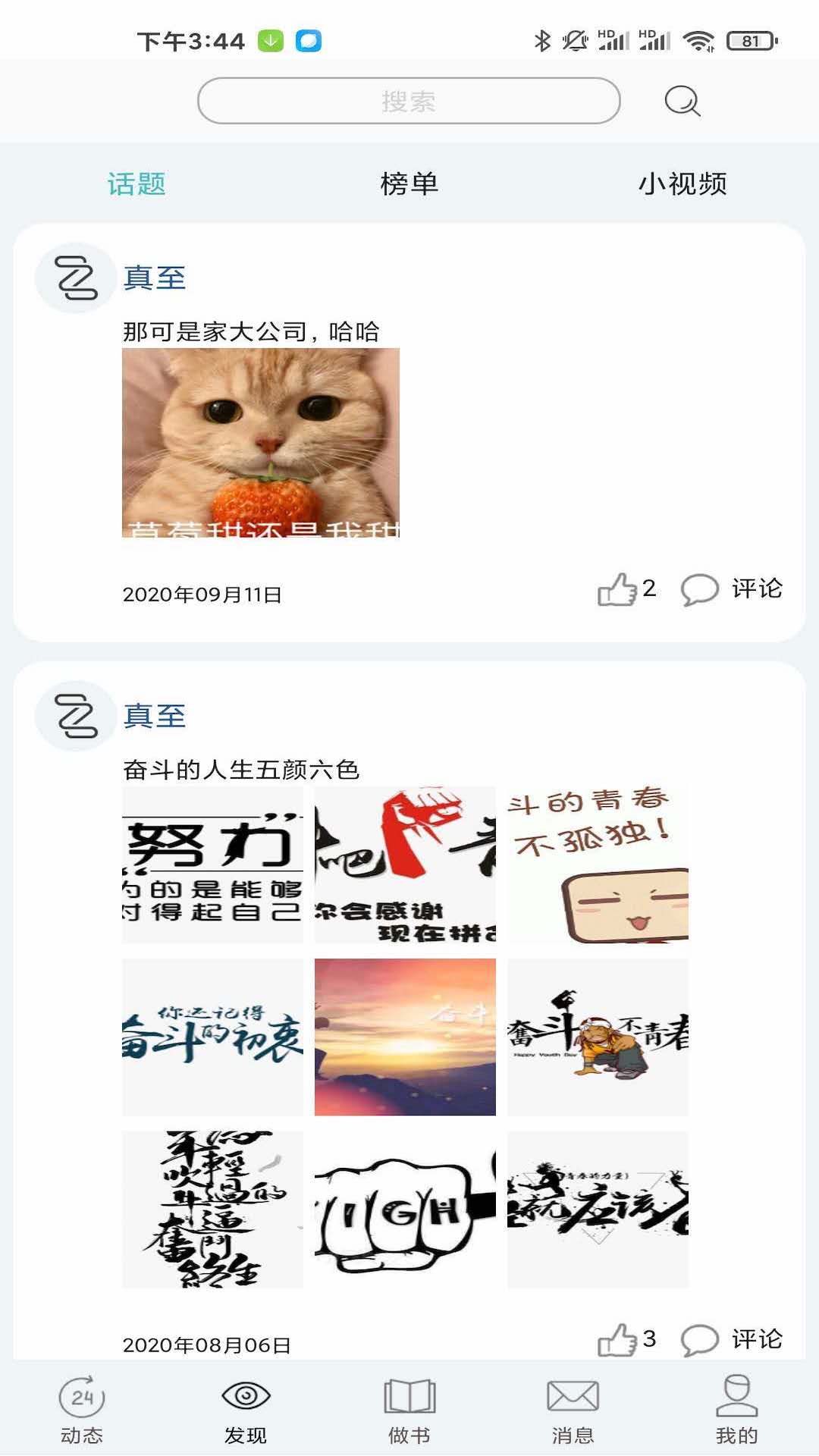This screenshot has width=819, height=1456.
Task: Like the post dated 2020年09月11日
Action: point(618,589)
